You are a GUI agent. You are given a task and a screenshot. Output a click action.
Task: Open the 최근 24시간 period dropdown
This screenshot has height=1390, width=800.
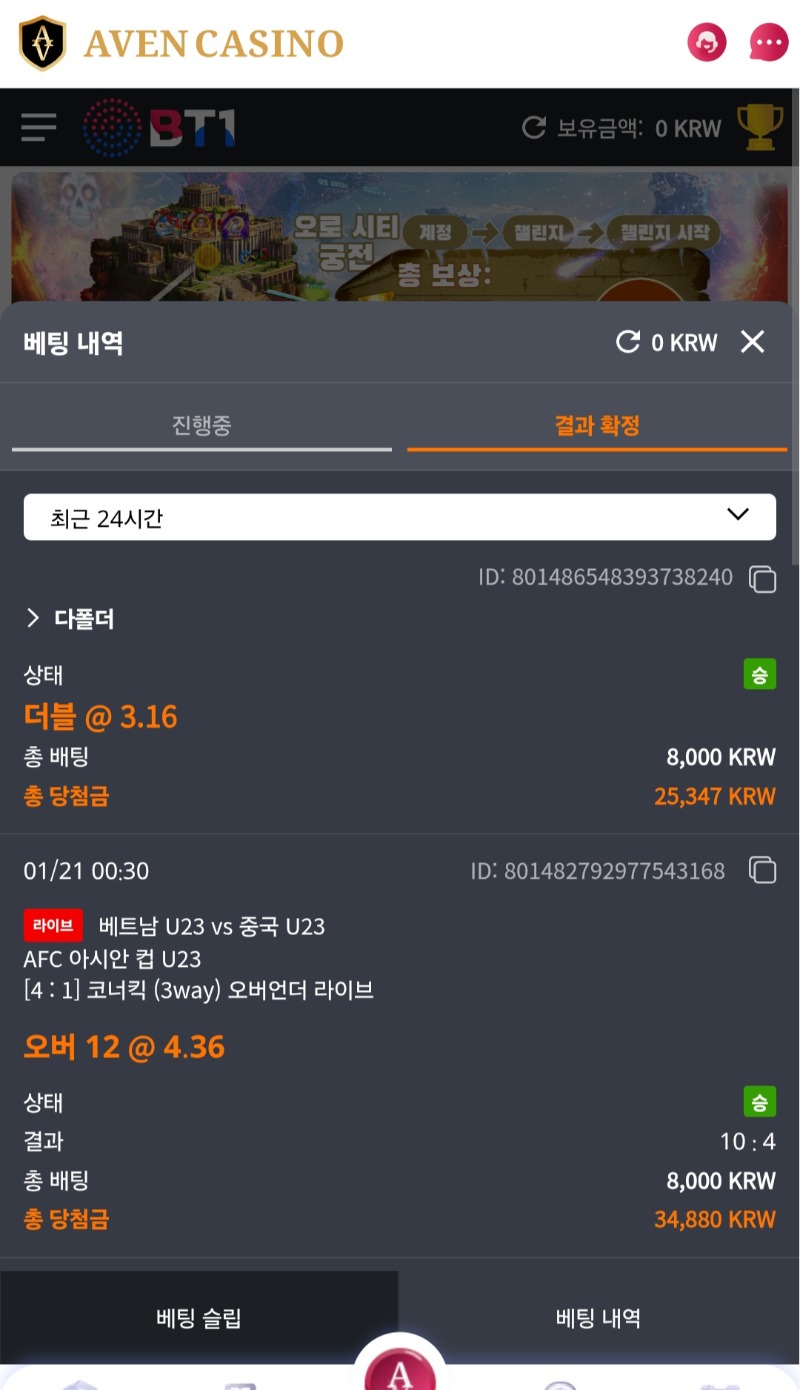coord(400,517)
